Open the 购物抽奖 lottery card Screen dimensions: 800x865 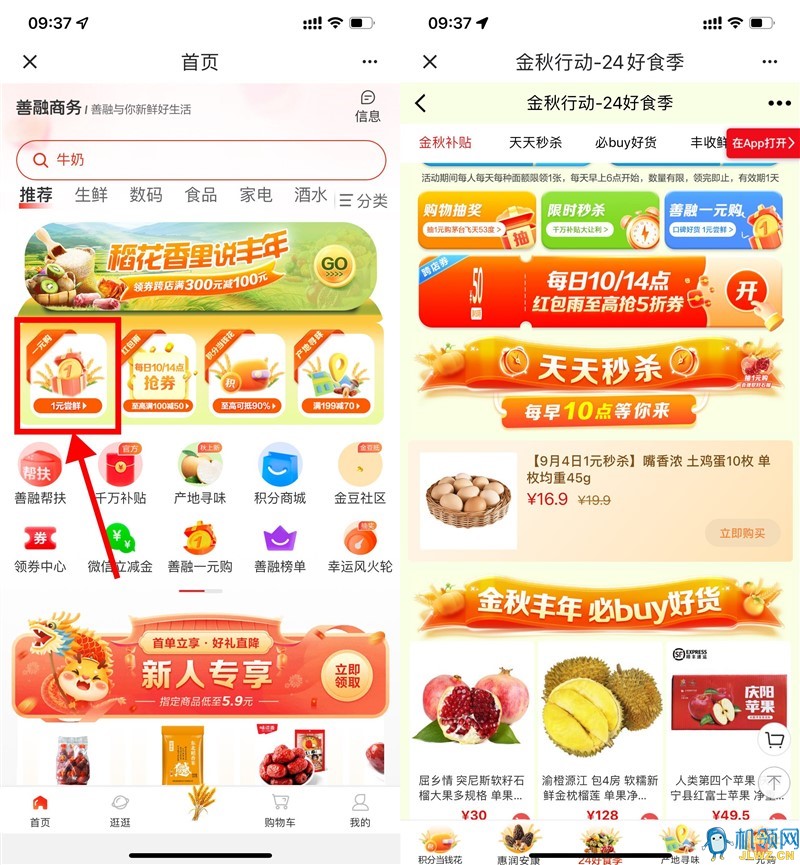pos(476,220)
